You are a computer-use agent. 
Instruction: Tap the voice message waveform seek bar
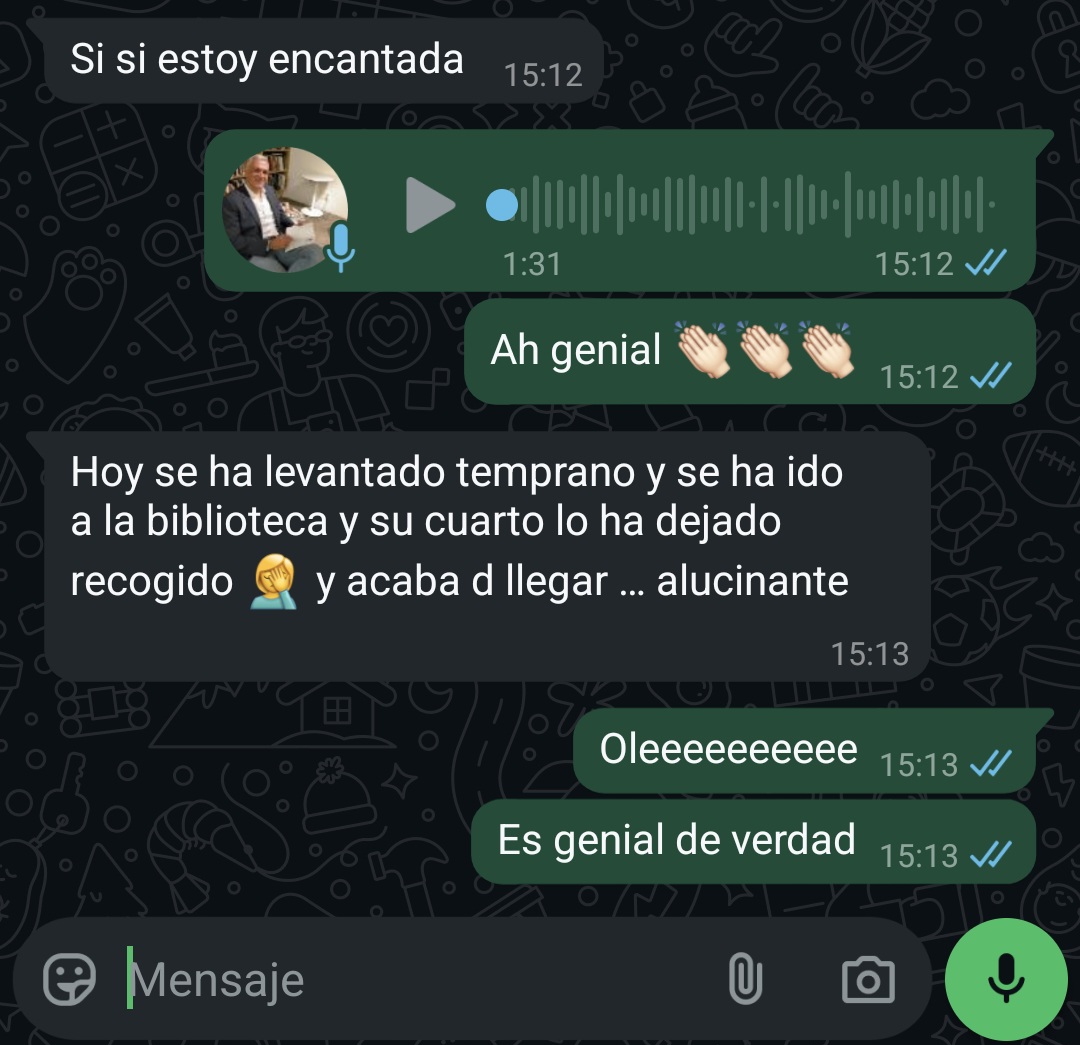click(745, 206)
